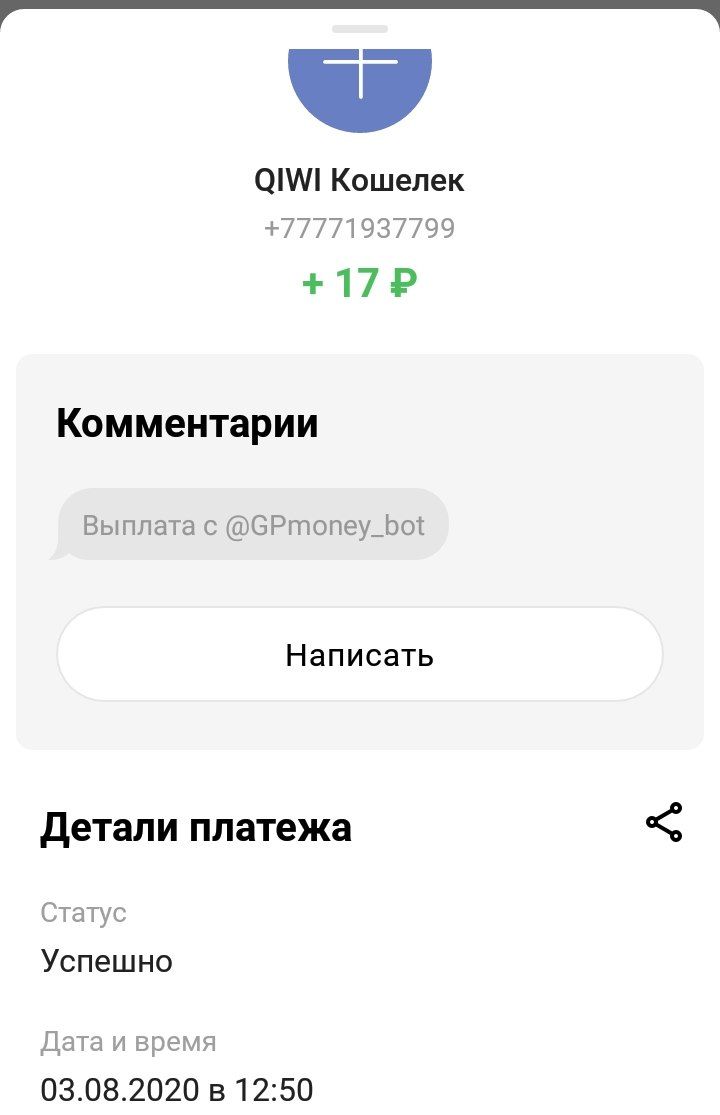Share the payment details
The width and height of the screenshot is (720, 1115).
click(664, 822)
